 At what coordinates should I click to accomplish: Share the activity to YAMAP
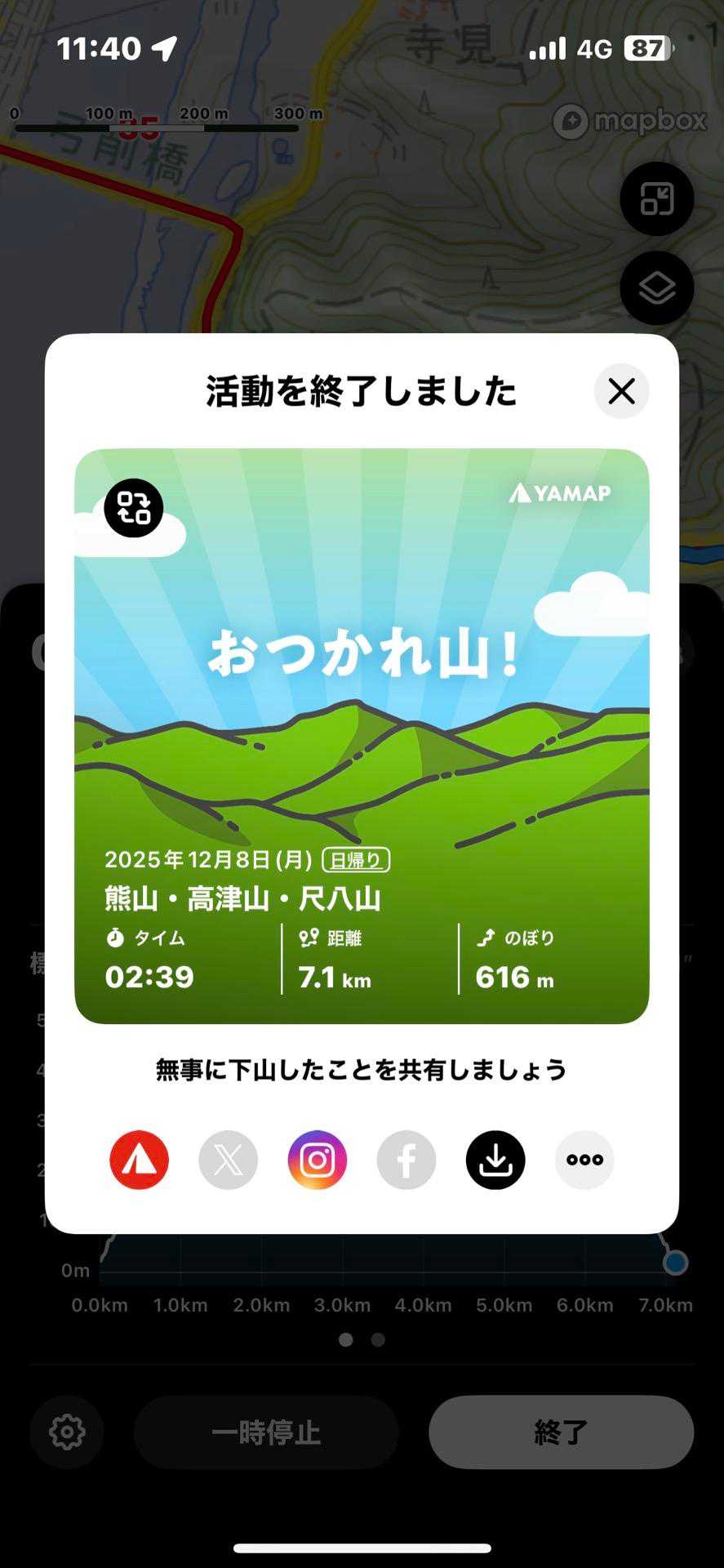coord(140,1160)
